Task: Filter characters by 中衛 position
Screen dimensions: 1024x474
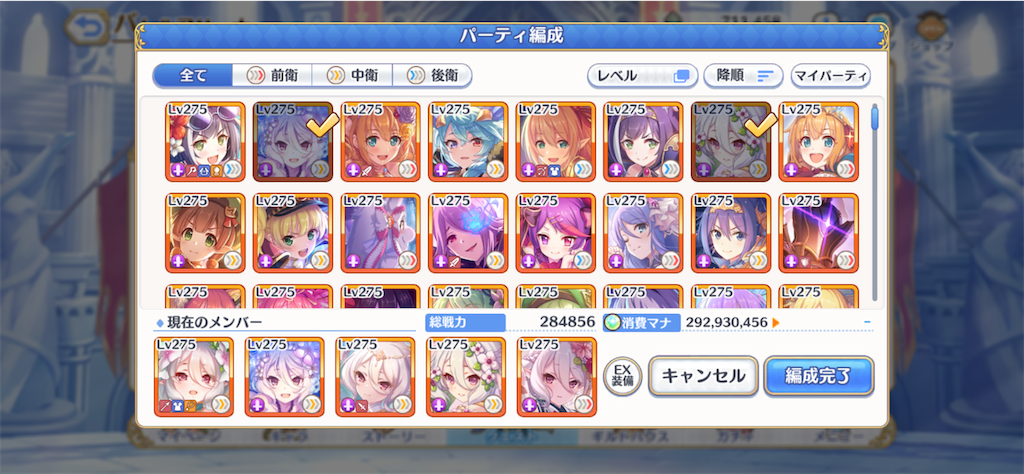Action: [x=352, y=76]
